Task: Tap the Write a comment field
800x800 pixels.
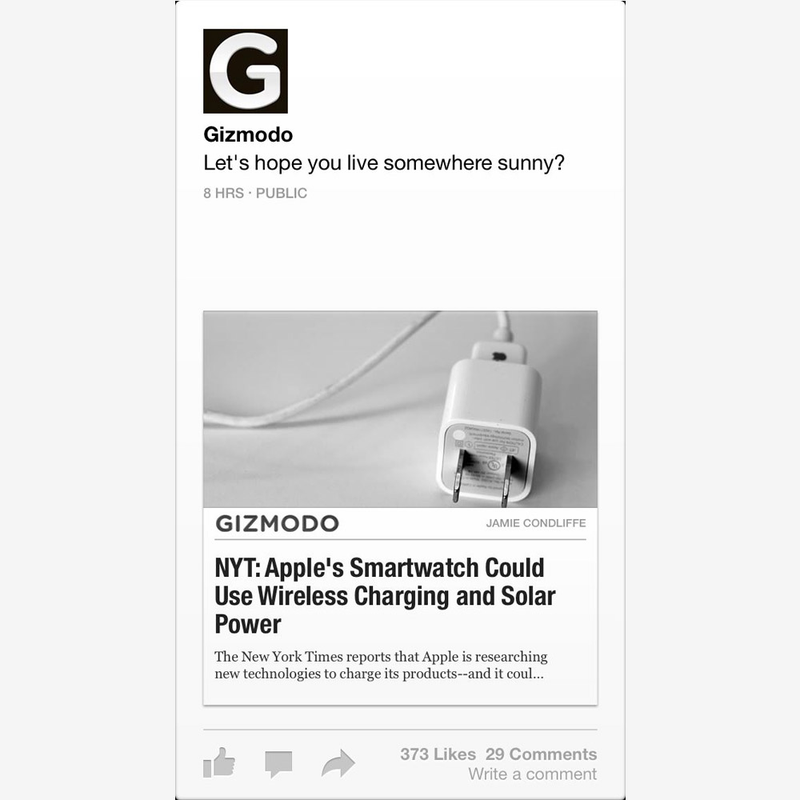Action: click(x=532, y=774)
